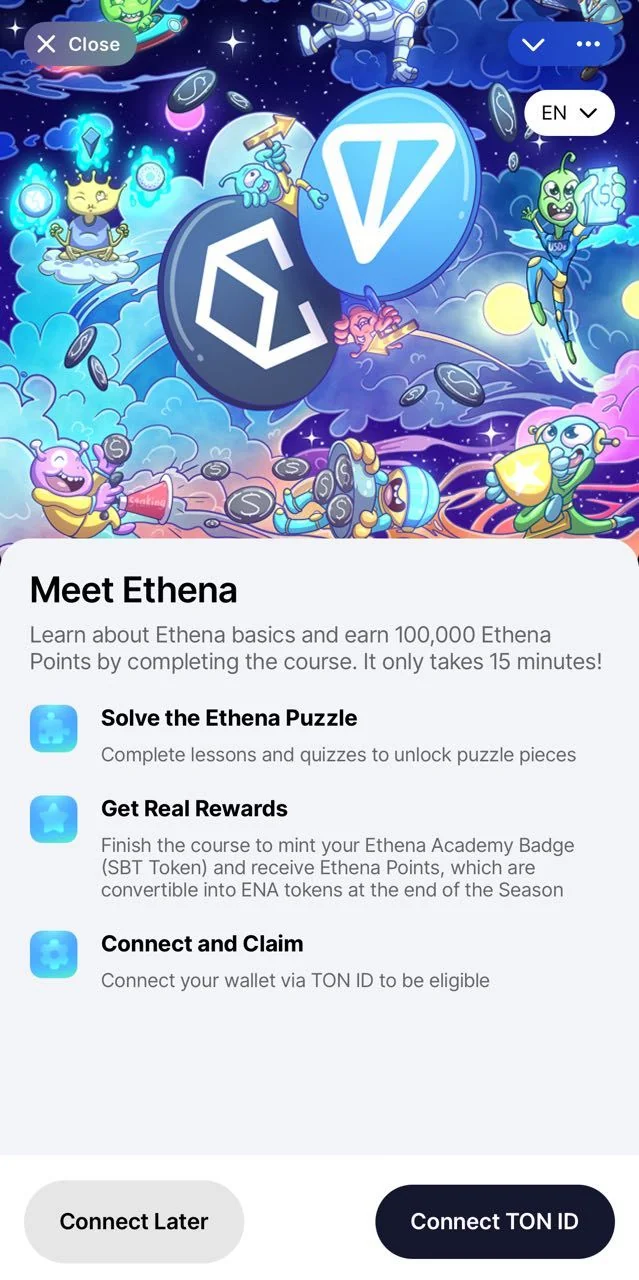The width and height of the screenshot is (639, 1280).
Task: Close the mini app
Action: tap(80, 44)
